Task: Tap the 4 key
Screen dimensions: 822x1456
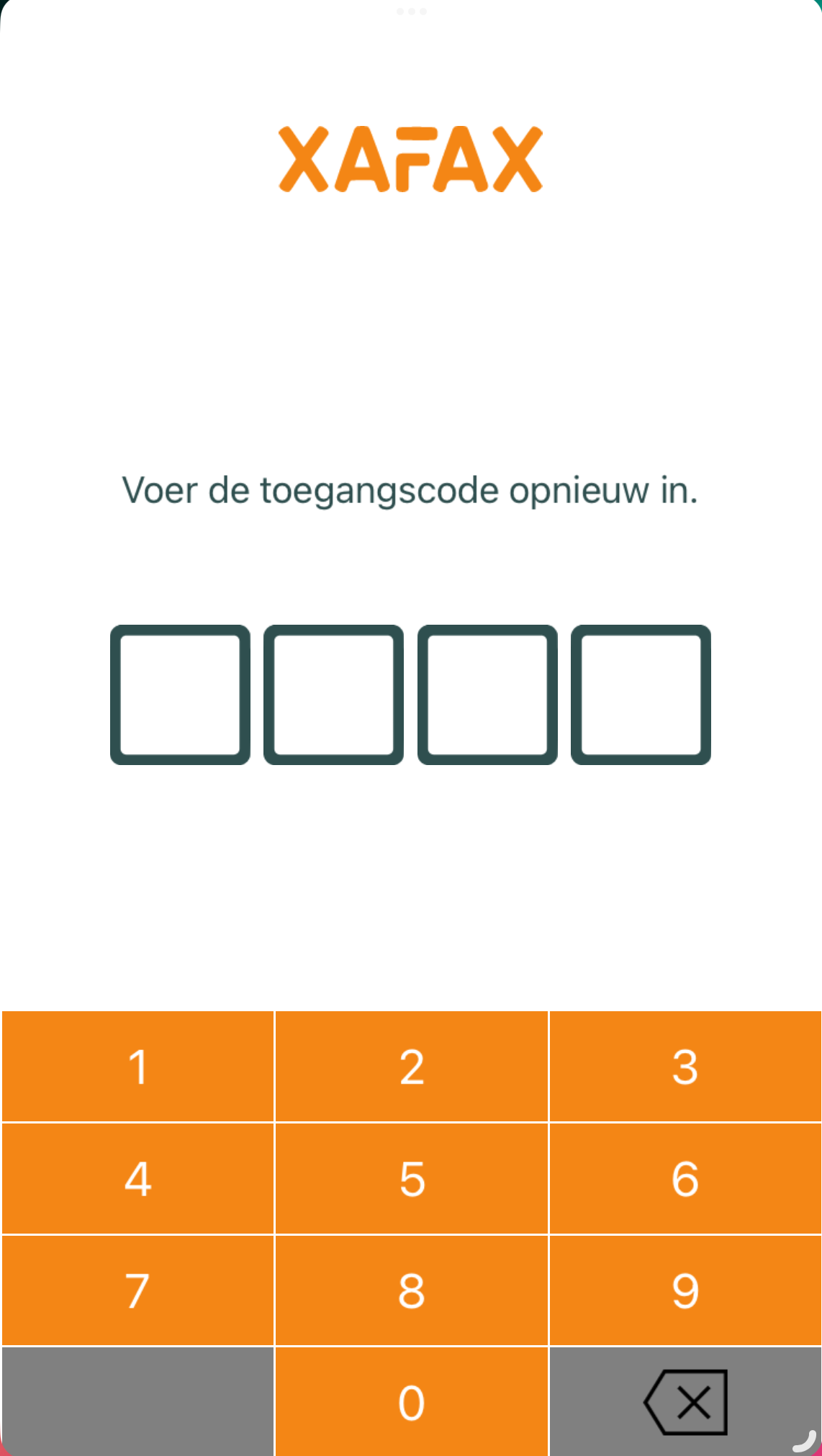Action: (x=137, y=1179)
